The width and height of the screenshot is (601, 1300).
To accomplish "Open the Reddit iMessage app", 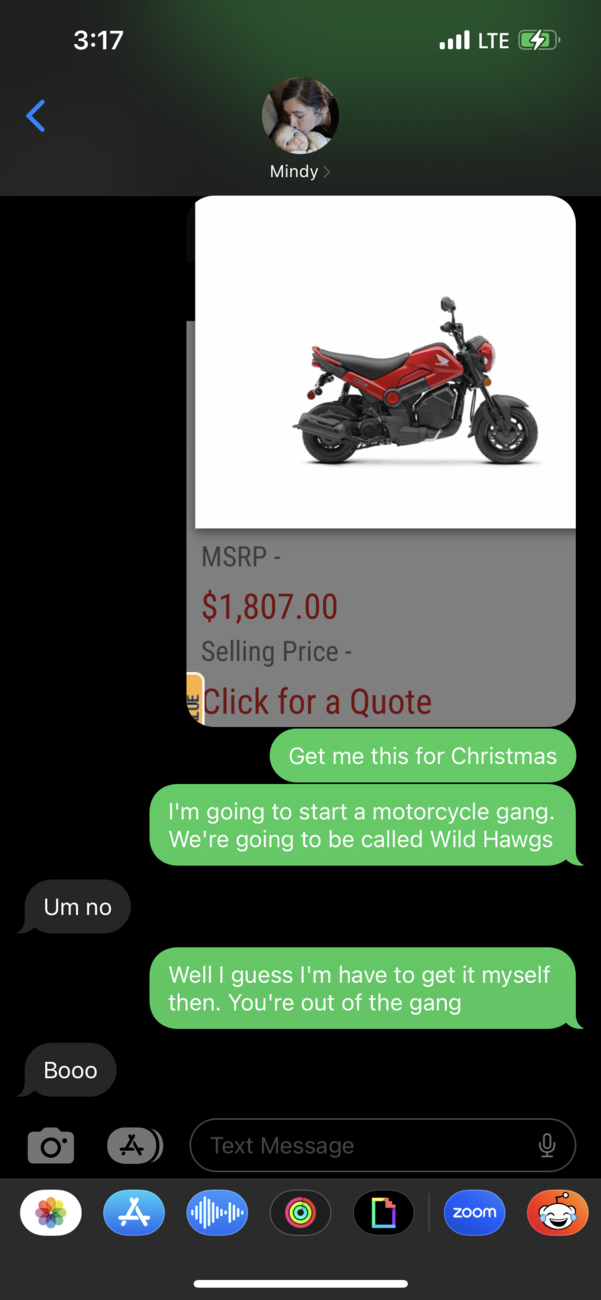I will click(x=558, y=1213).
